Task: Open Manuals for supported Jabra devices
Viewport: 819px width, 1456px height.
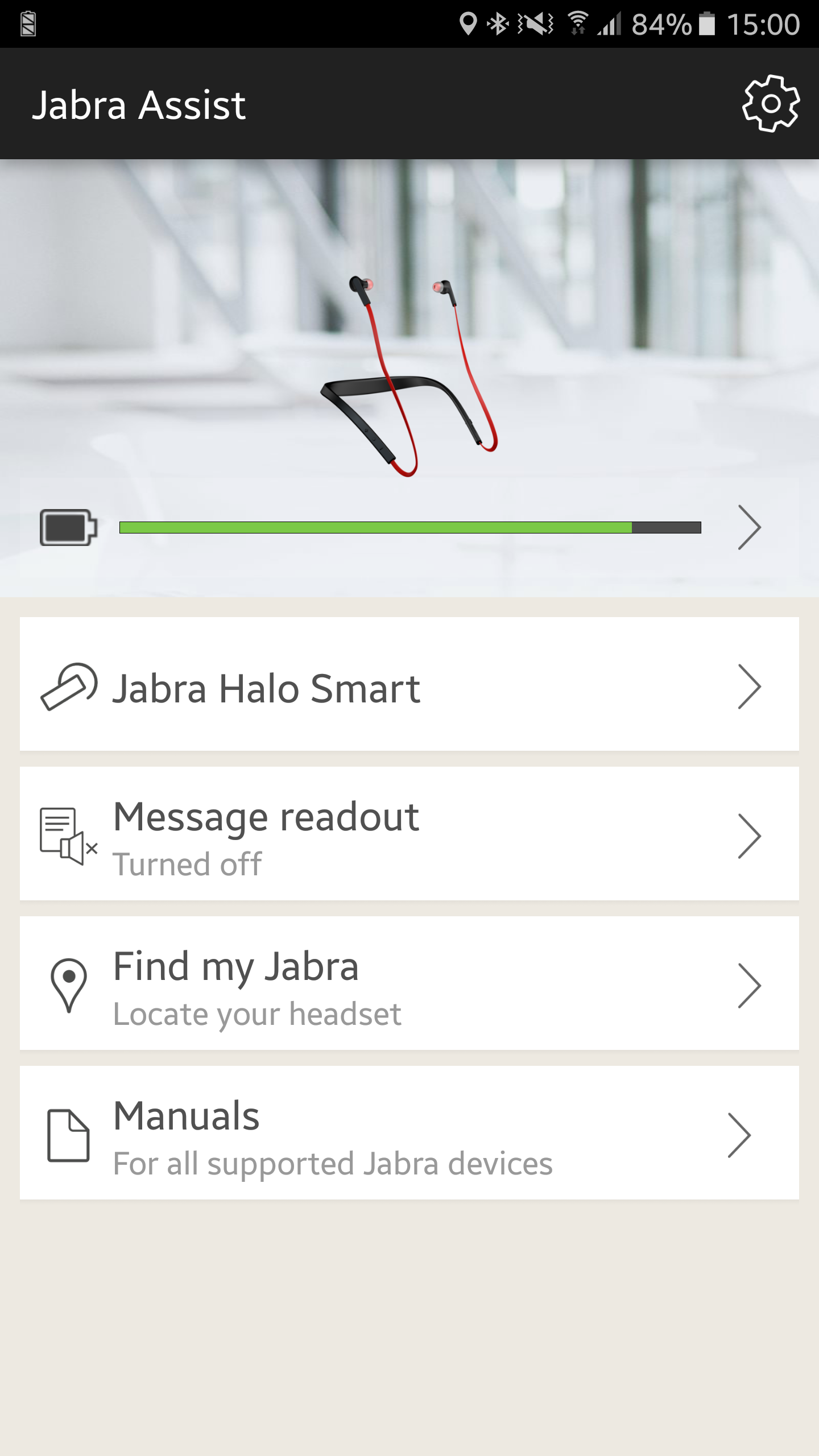Action: pyautogui.click(x=409, y=1133)
